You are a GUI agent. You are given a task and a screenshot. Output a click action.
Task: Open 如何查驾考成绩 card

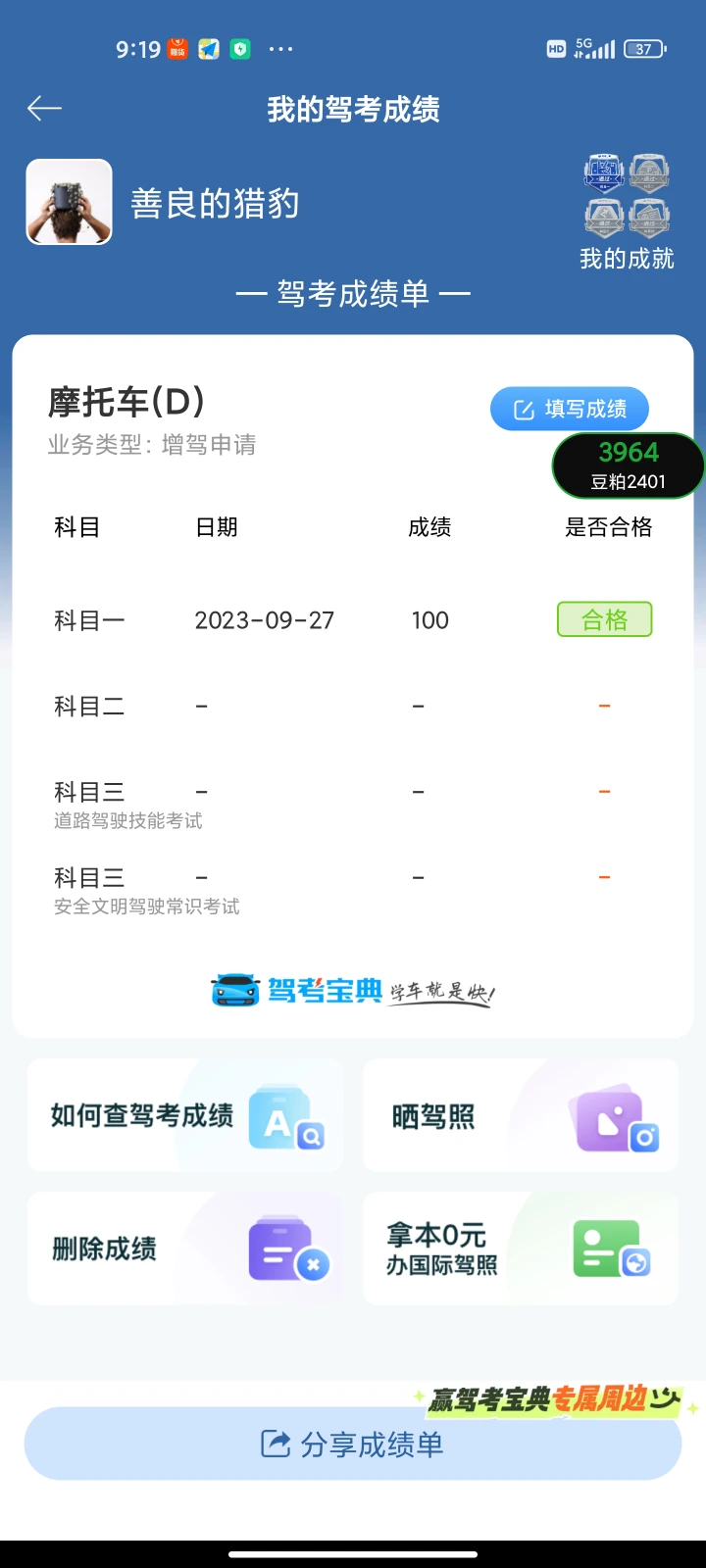click(x=185, y=1115)
